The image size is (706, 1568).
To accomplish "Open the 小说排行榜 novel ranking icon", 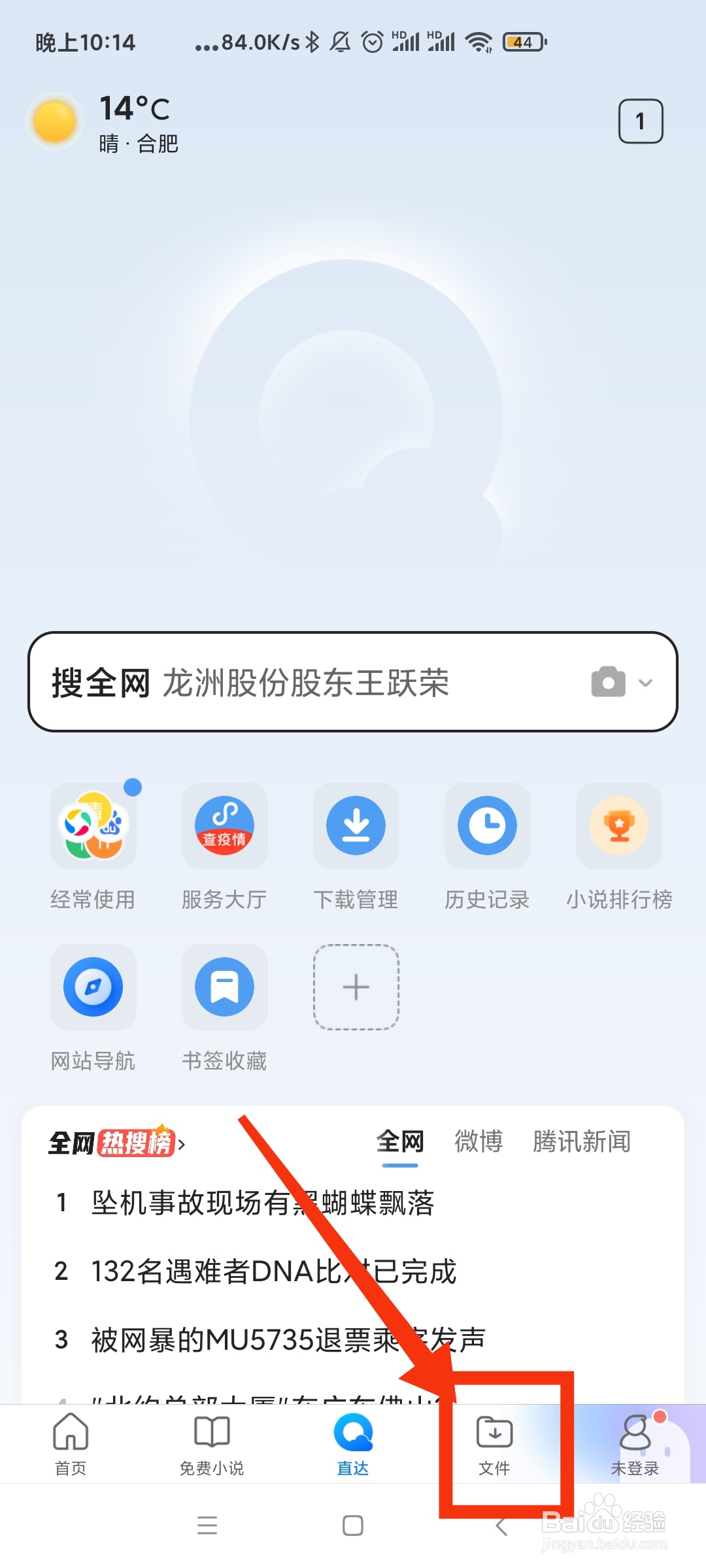I will 618,826.
